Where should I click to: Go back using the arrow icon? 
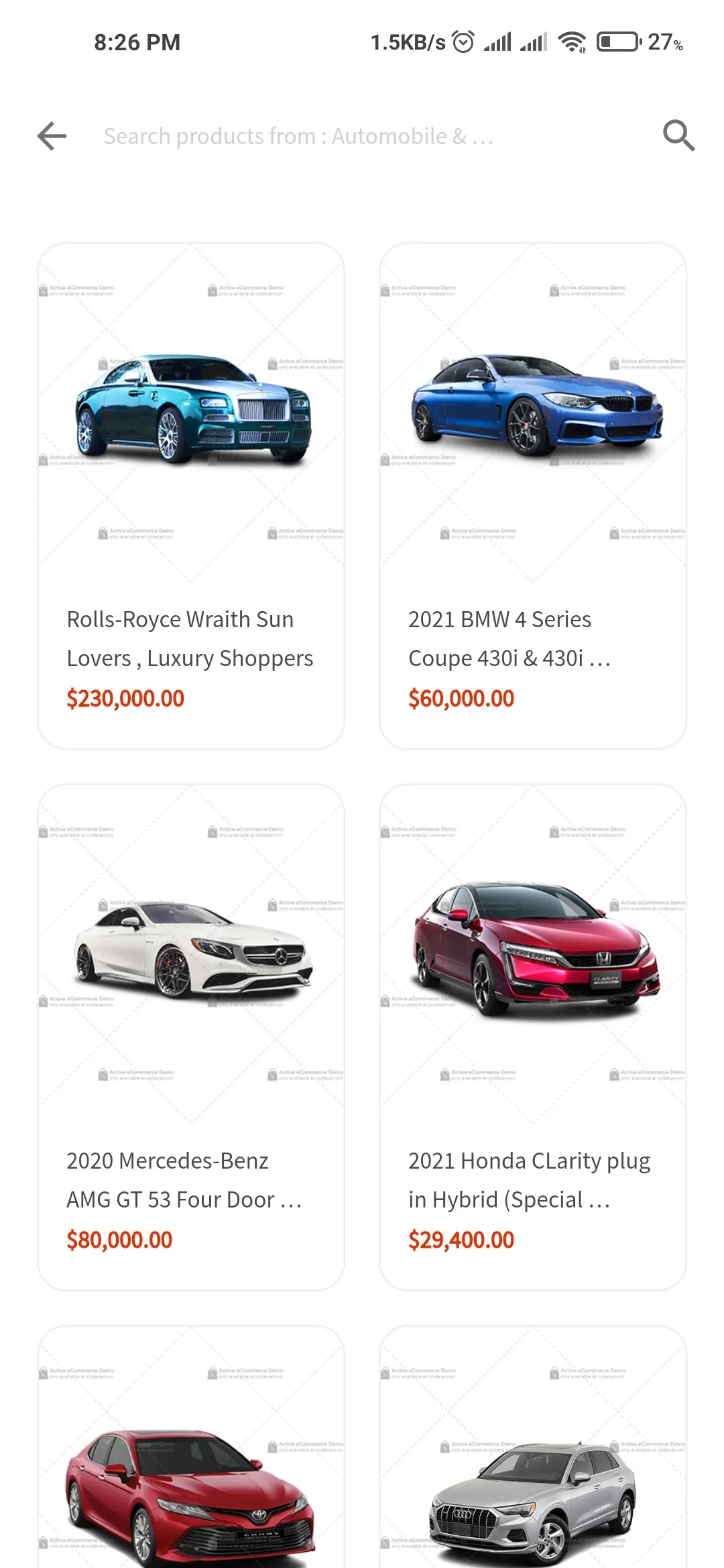click(52, 136)
